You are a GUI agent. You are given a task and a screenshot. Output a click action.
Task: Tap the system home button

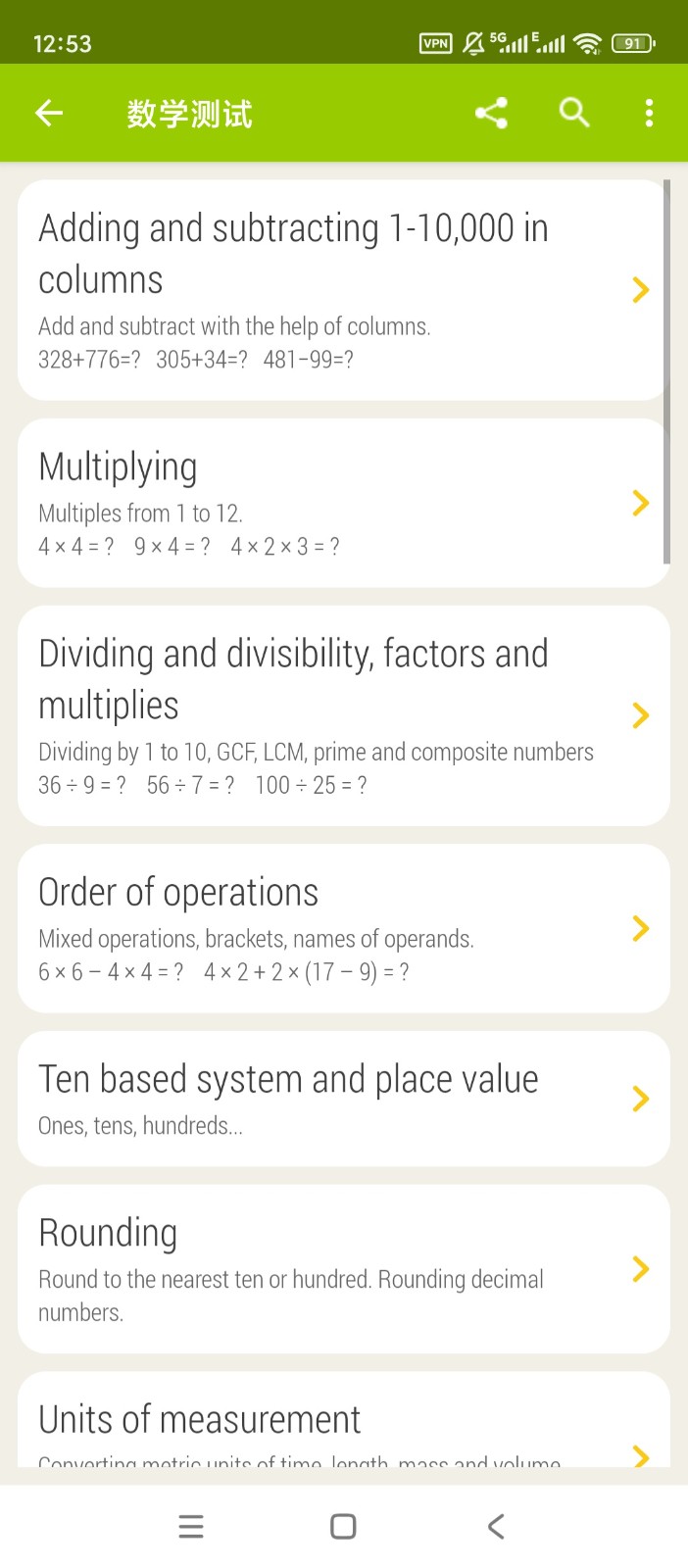point(343,1526)
